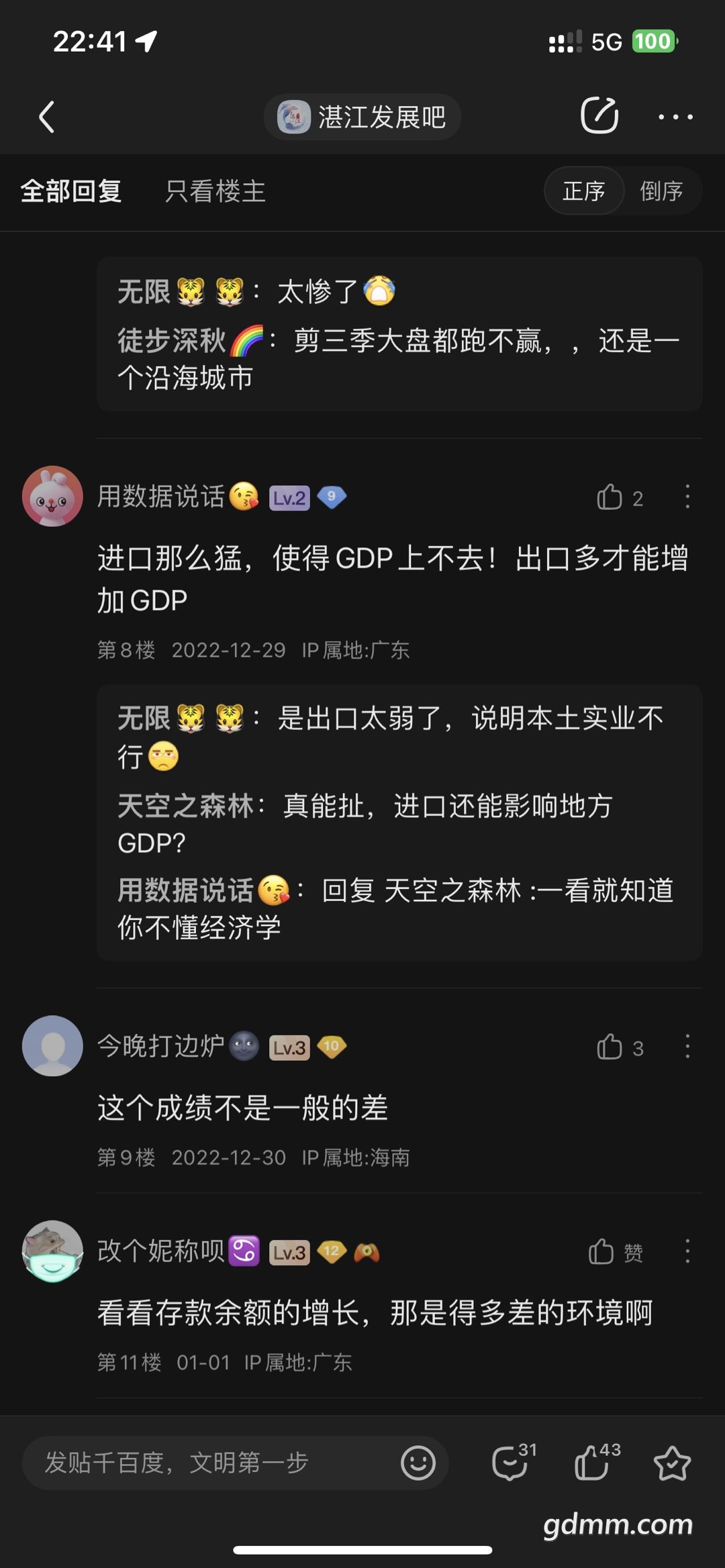The width and height of the screenshot is (725, 1568).
Task: Open the emoji picker in reply bar
Action: [x=418, y=1463]
